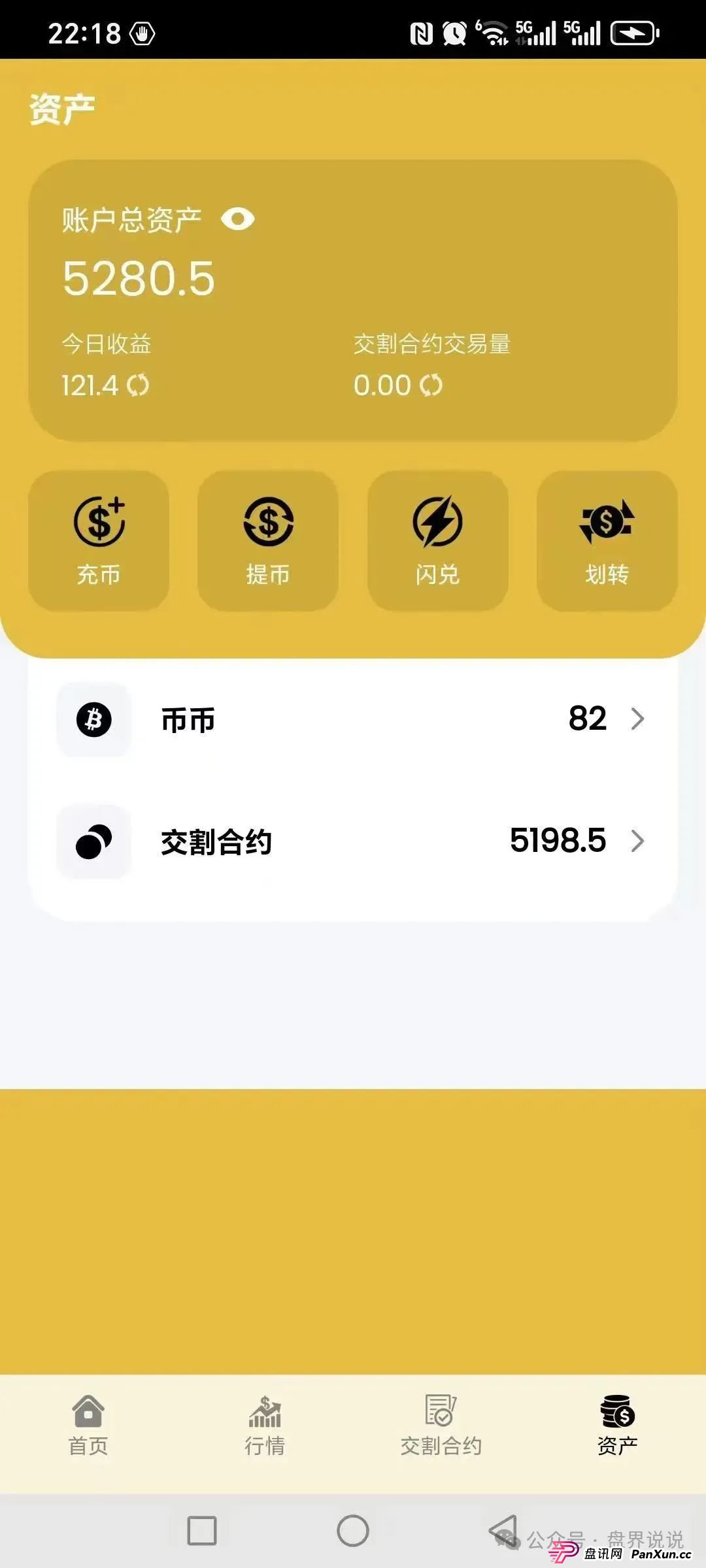Select the 提币 withdraw icon
The image size is (706, 1568).
(268, 539)
